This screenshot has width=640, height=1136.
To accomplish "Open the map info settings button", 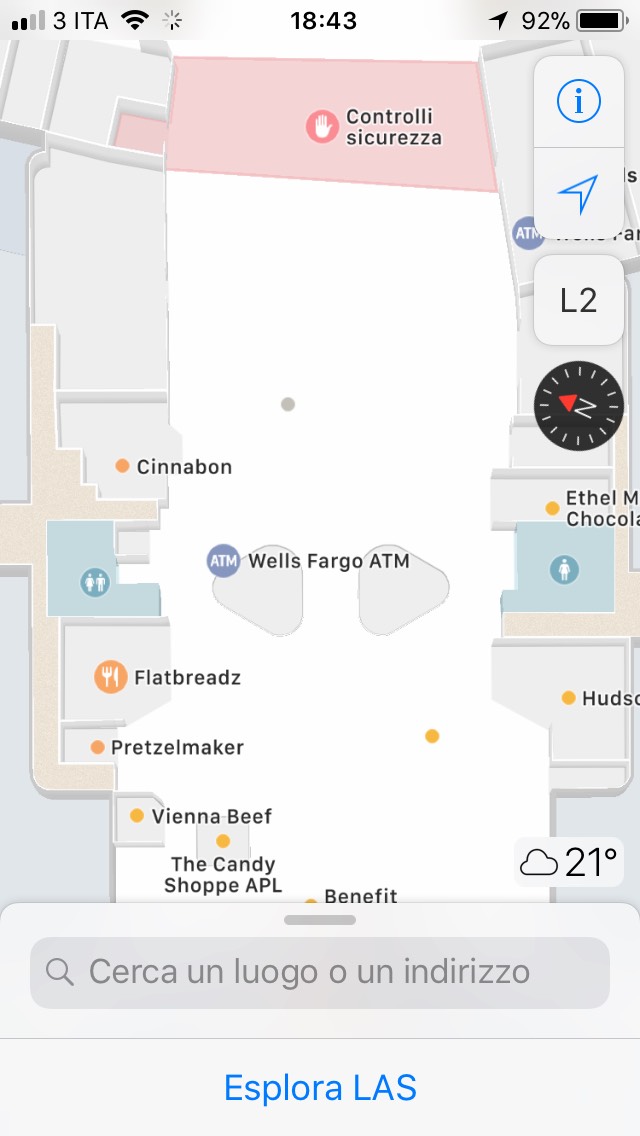I will pyautogui.click(x=578, y=102).
